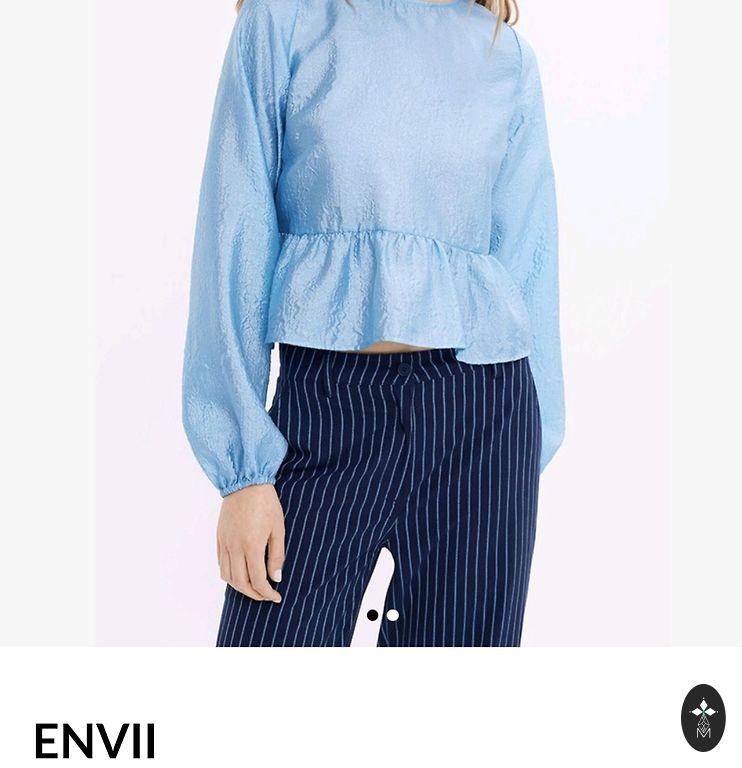742x768 pixels.
Task: Tap the image carousel page indicator dots
Action: point(382,615)
